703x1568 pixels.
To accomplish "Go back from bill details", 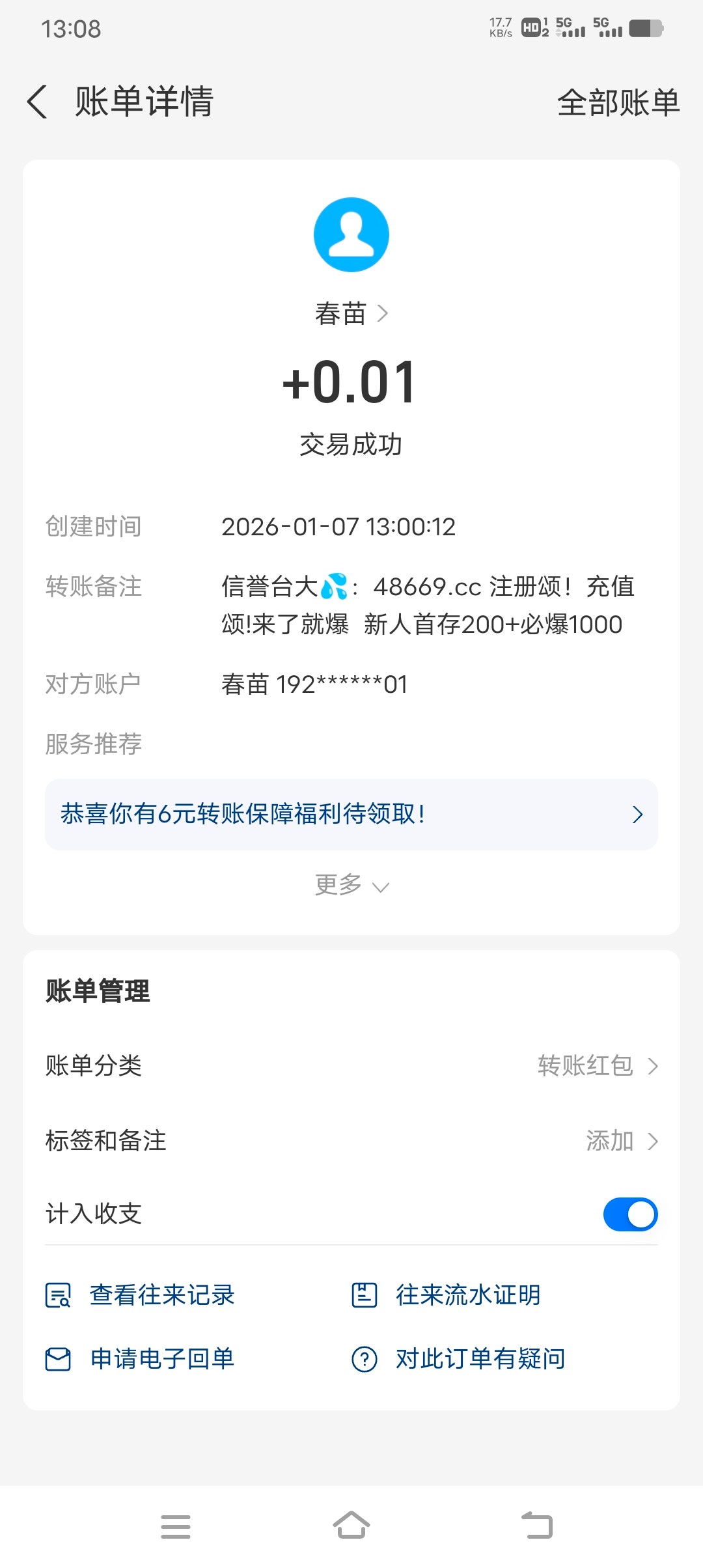I will [38, 102].
